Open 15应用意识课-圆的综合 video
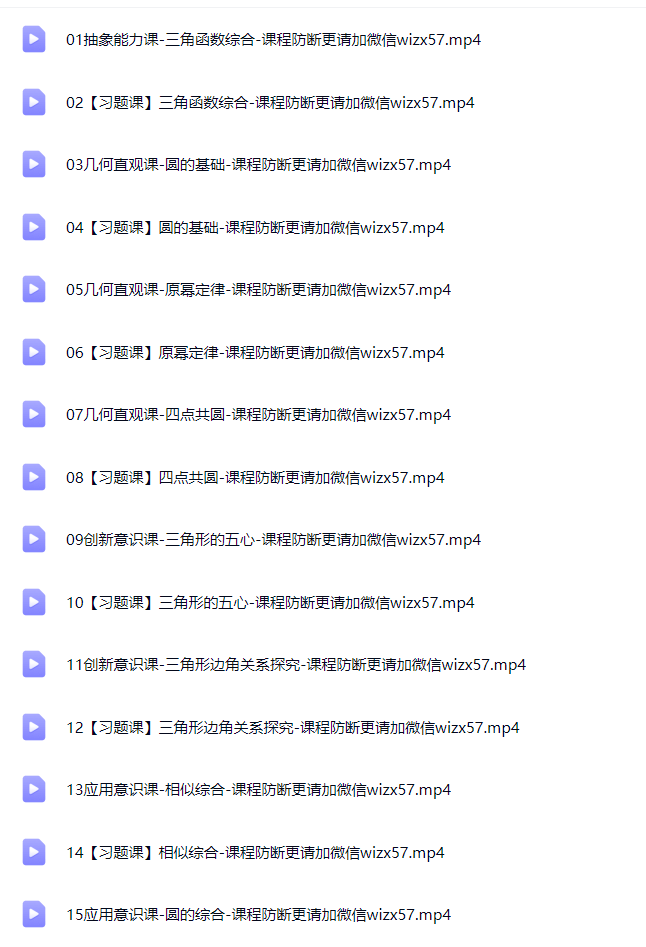This screenshot has height=947, width=646. [x=258, y=915]
